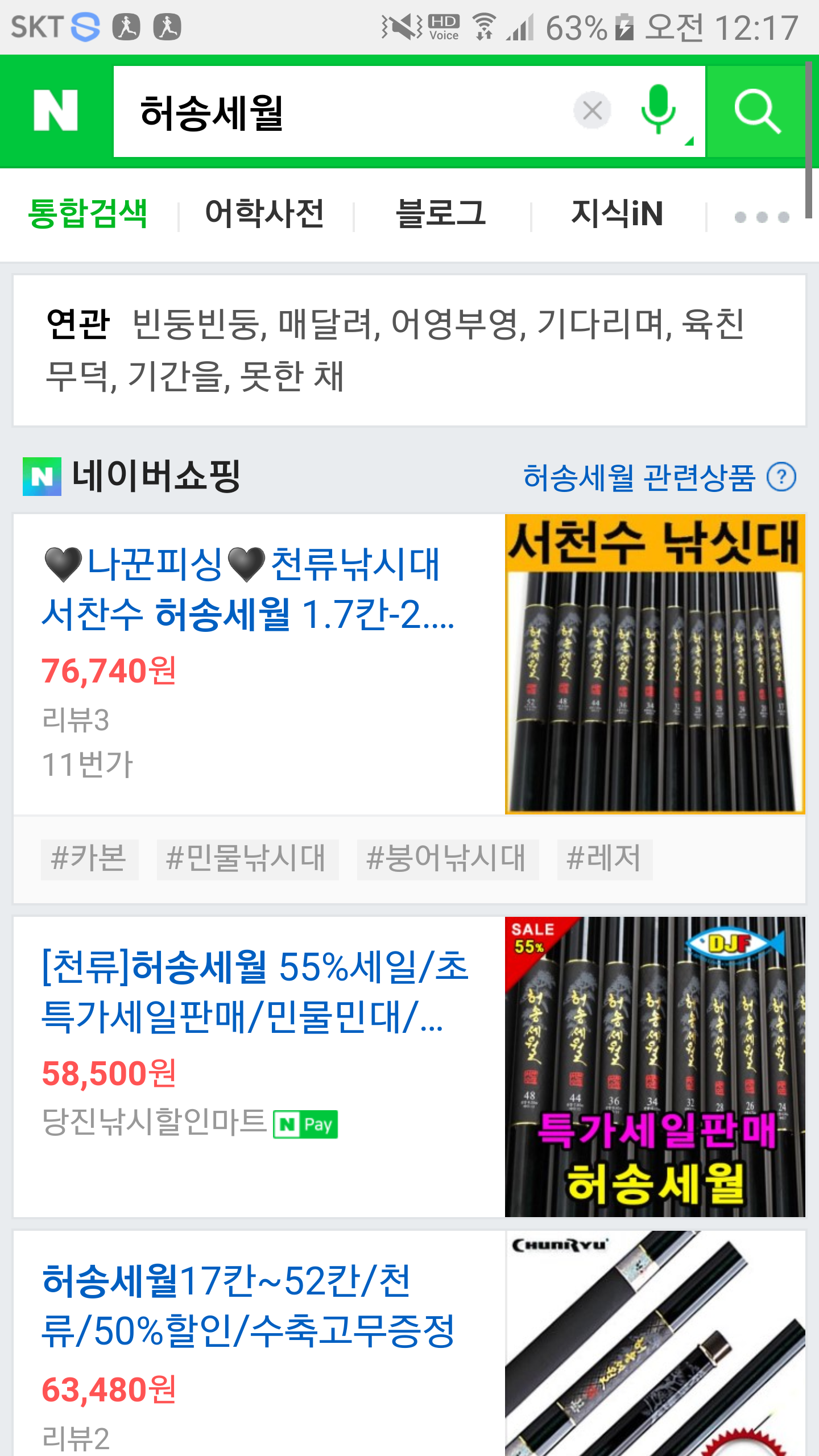This screenshot has width=819, height=1456.
Task: Edit the 허송세월 search field
Action: [341, 111]
